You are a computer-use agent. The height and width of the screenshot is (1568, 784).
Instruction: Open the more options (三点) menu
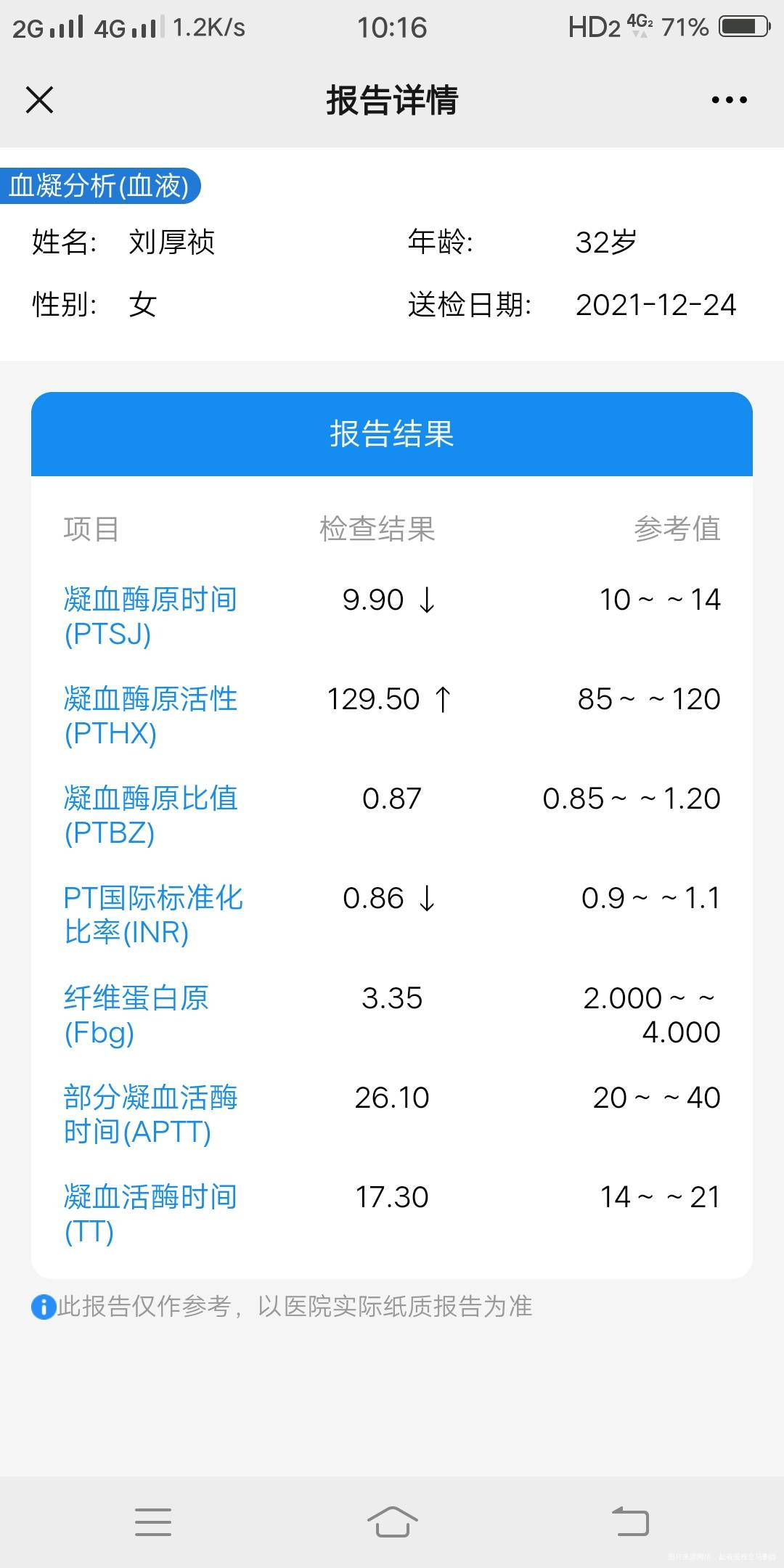click(729, 102)
